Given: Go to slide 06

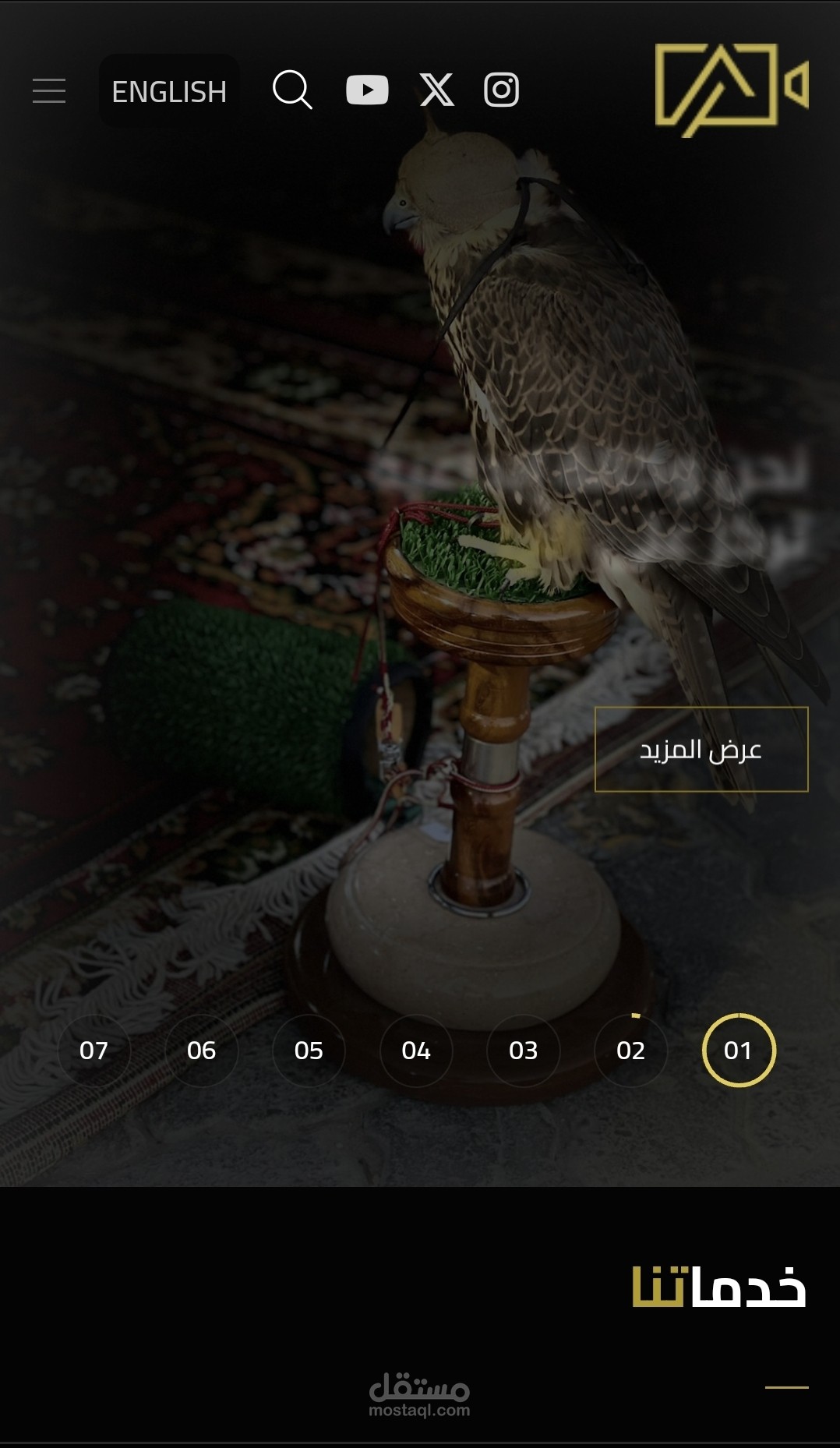Looking at the screenshot, I should tap(201, 1050).
